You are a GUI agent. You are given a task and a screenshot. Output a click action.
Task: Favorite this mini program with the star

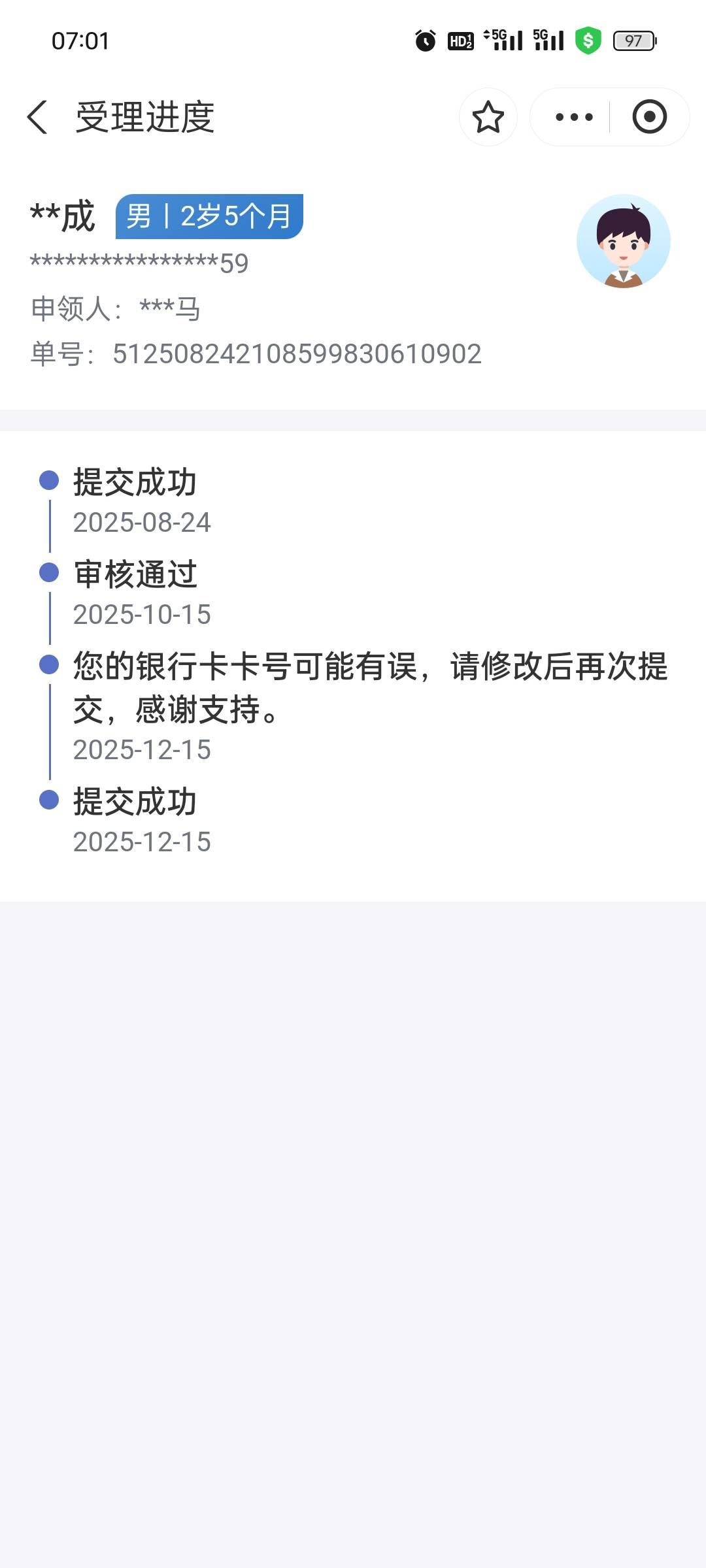tap(488, 118)
